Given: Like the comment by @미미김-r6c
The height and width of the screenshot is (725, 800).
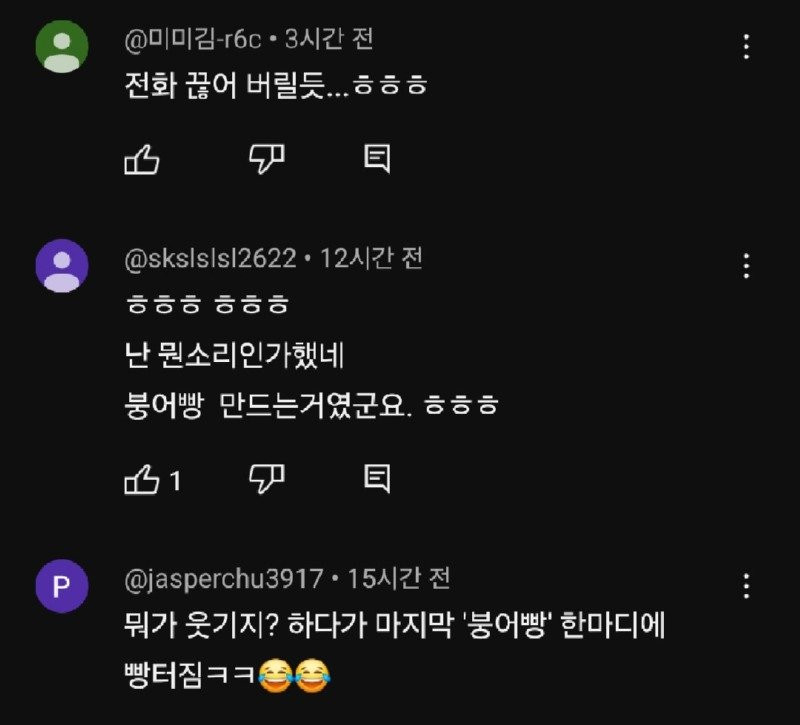Looking at the screenshot, I should coord(141,159).
